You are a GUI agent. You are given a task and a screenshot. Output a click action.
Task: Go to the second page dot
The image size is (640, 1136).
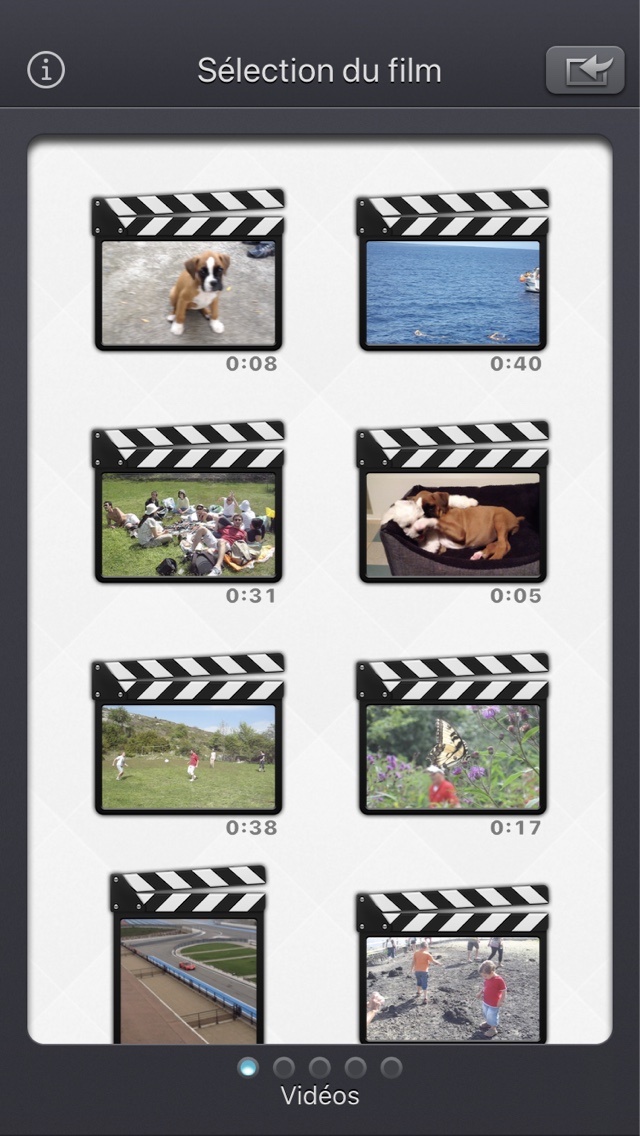click(284, 1067)
